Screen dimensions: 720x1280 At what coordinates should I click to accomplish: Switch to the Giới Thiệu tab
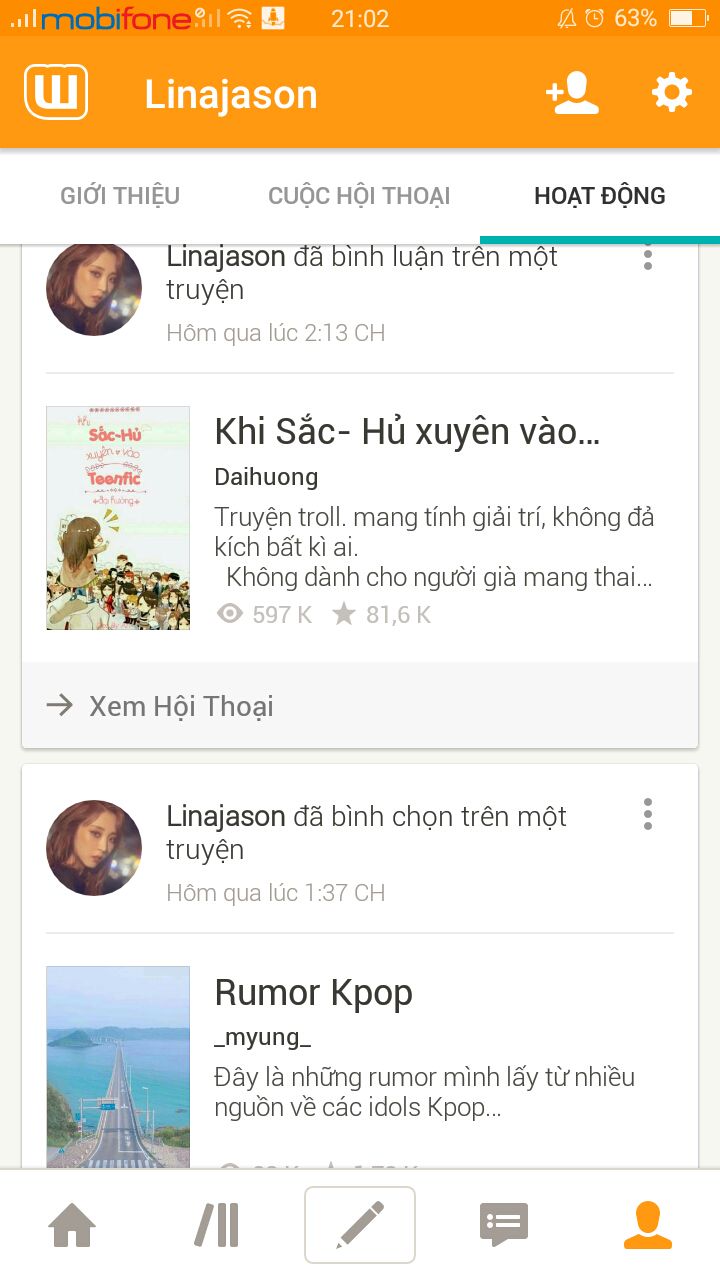(120, 196)
